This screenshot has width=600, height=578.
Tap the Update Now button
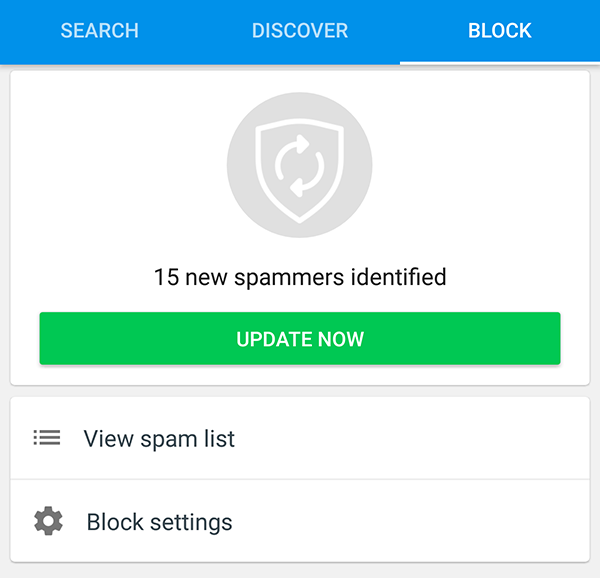(300, 339)
